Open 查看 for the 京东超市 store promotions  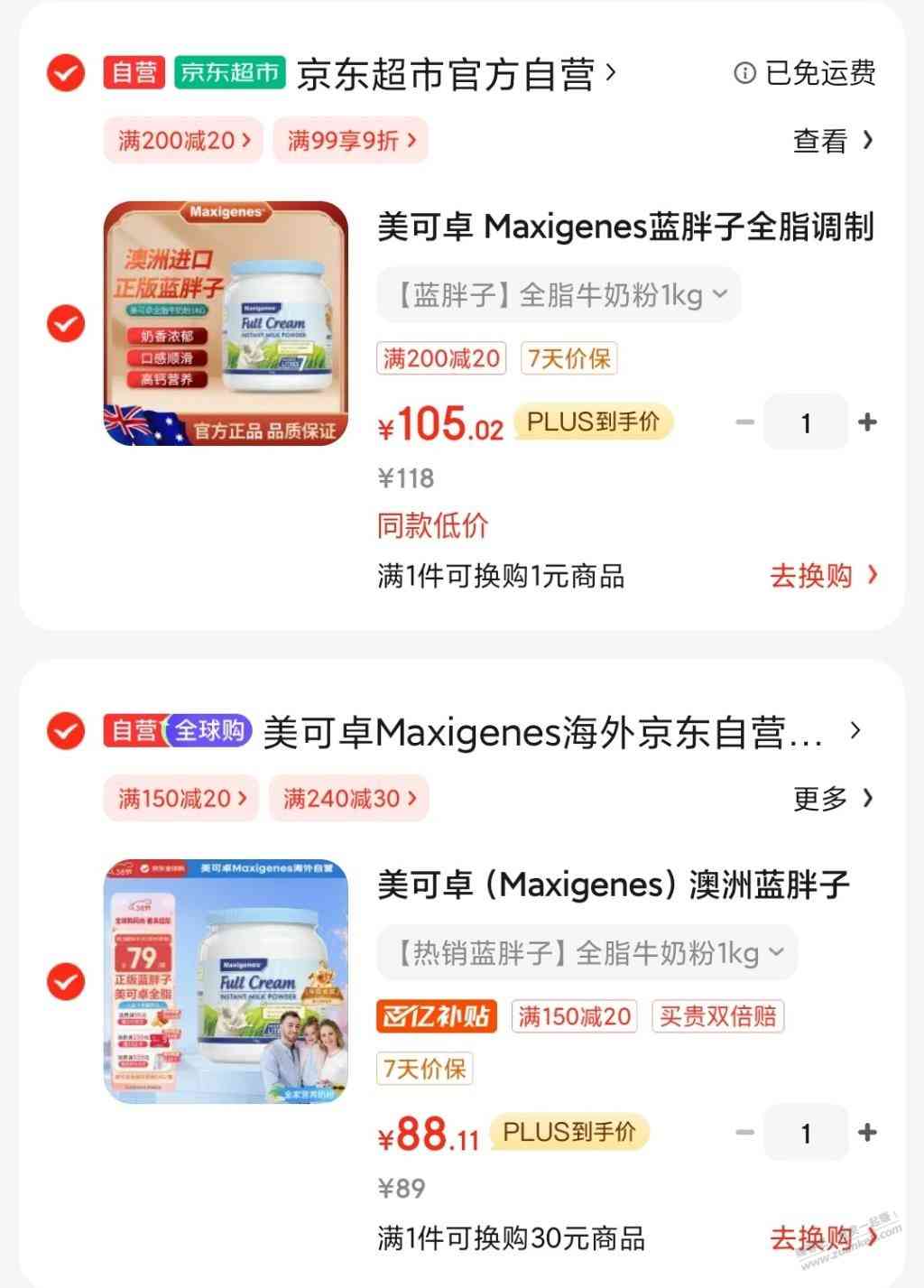point(832,141)
